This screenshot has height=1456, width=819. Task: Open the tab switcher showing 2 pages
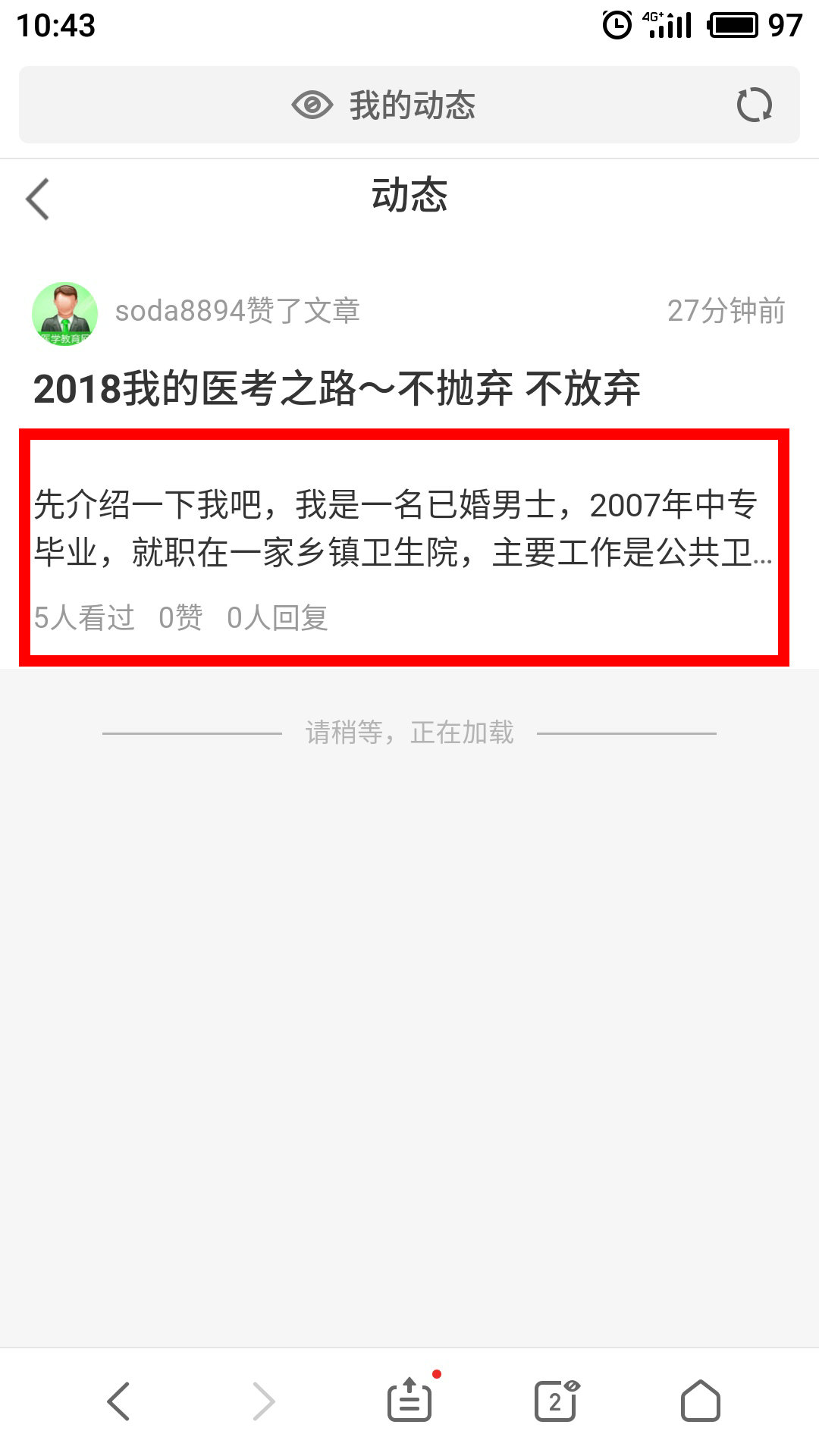tap(554, 1401)
